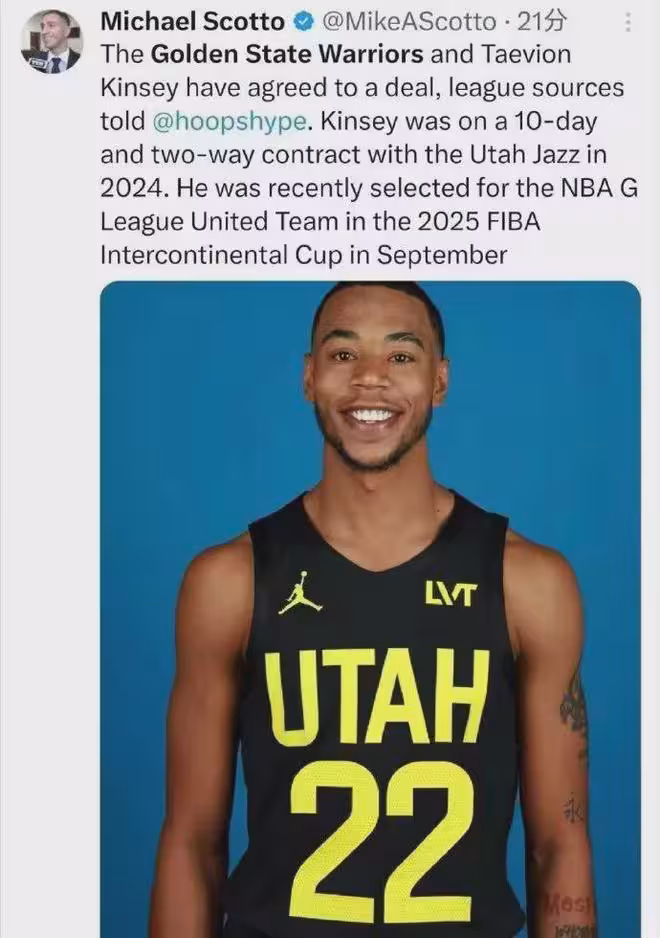Image resolution: width=660 pixels, height=938 pixels.
Task: View the attached player photo
Action: 370,610
